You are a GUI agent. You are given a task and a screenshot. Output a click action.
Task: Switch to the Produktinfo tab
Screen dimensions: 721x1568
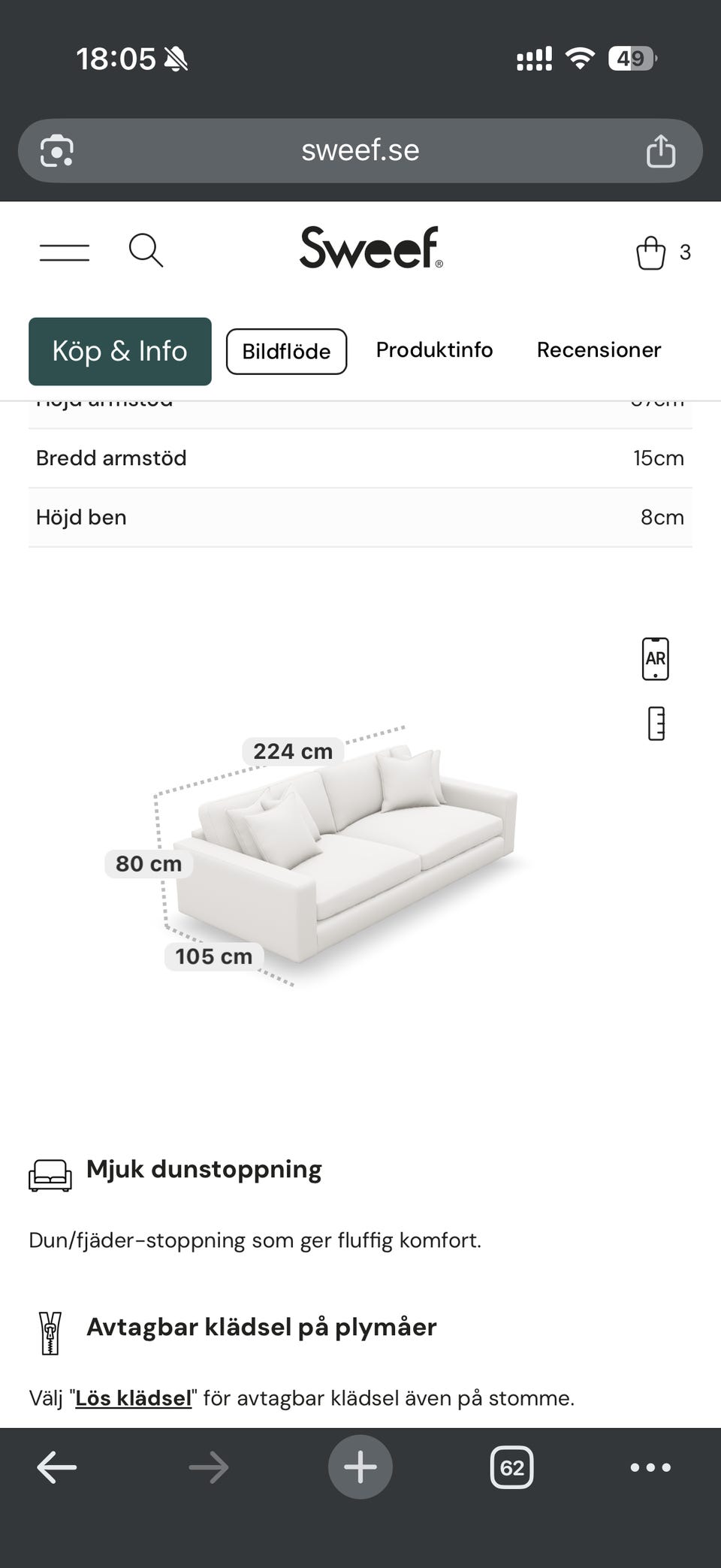point(434,350)
